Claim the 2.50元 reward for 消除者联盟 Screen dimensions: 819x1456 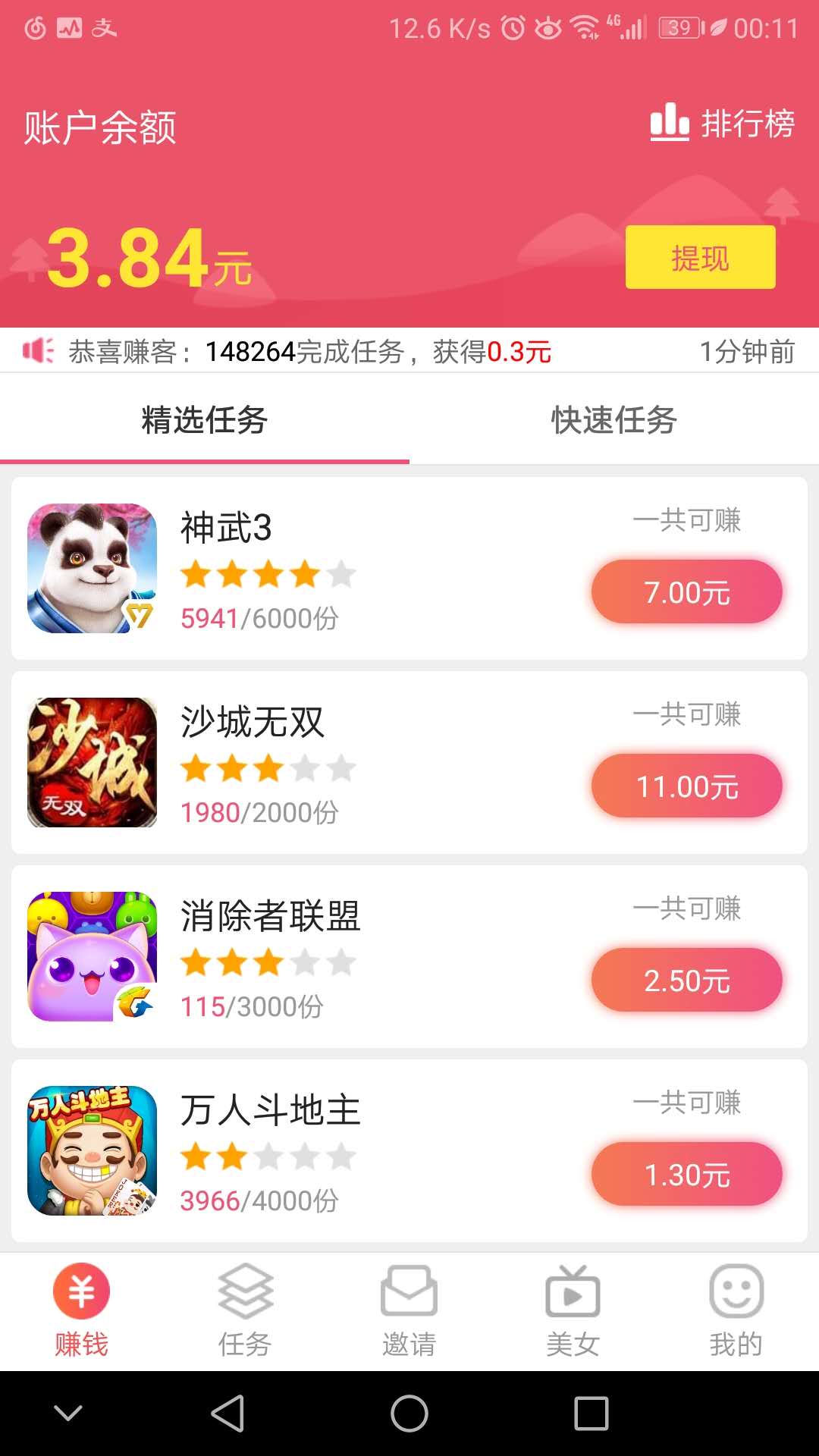point(686,980)
